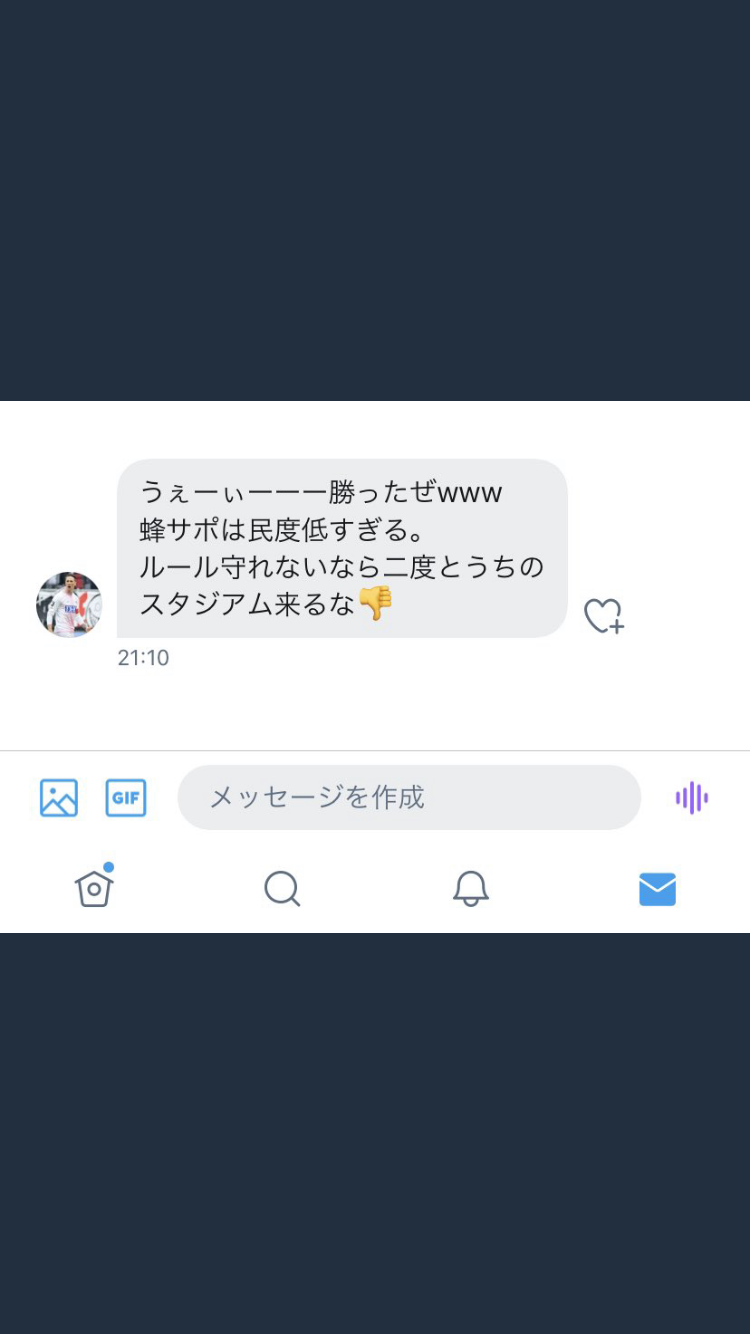Open the notifications bell tab
Screen dimensions: 750x1334
[470, 888]
